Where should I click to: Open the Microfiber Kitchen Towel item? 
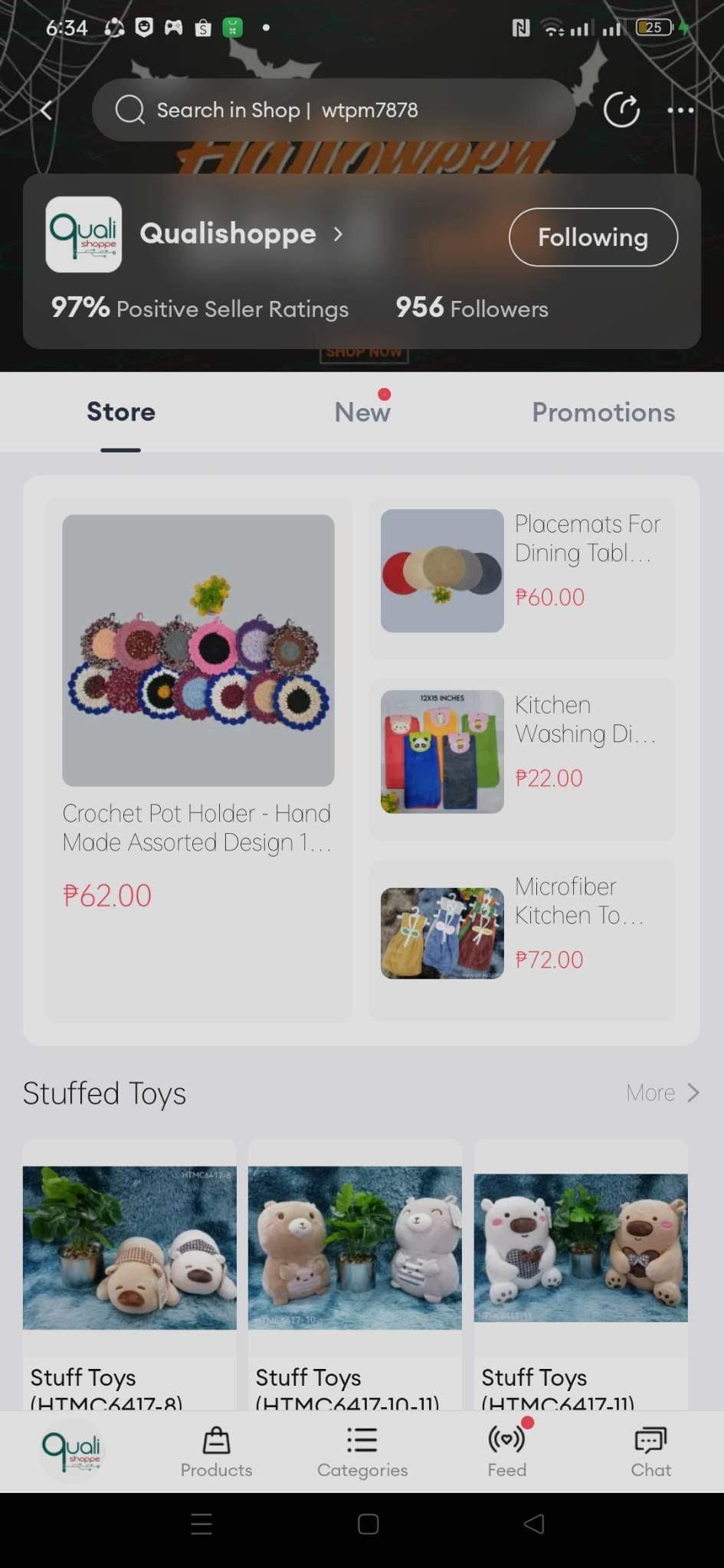[x=523, y=933]
